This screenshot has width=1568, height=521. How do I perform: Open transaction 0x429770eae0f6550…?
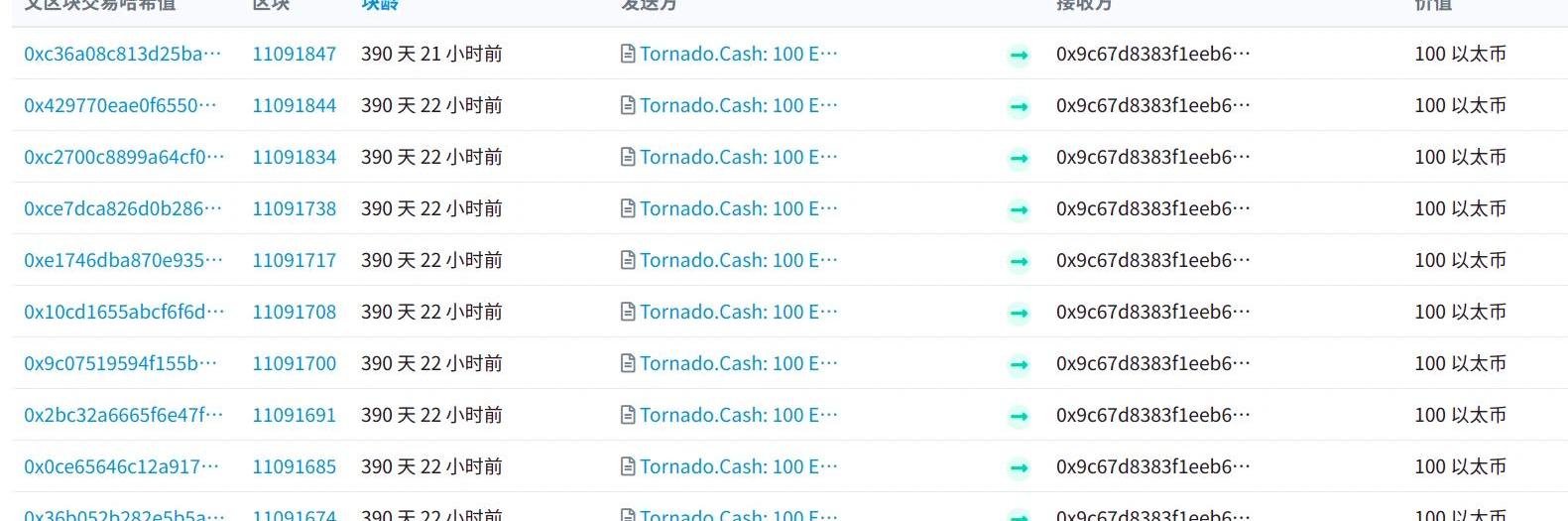[x=120, y=105]
